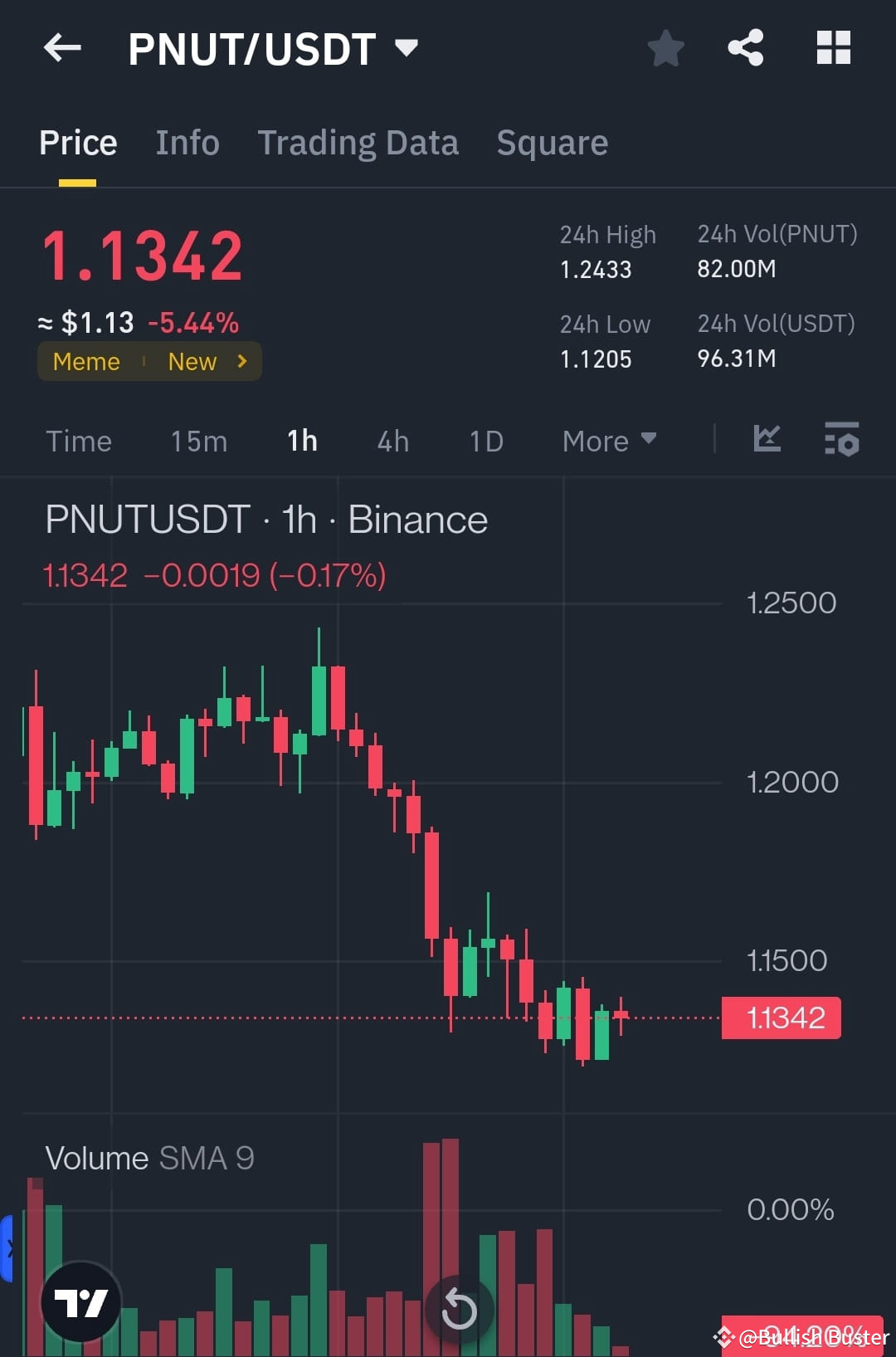Open the chart indicator settings icon
Image resolution: width=896 pixels, height=1357 pixels.
[x=840, y=441]
